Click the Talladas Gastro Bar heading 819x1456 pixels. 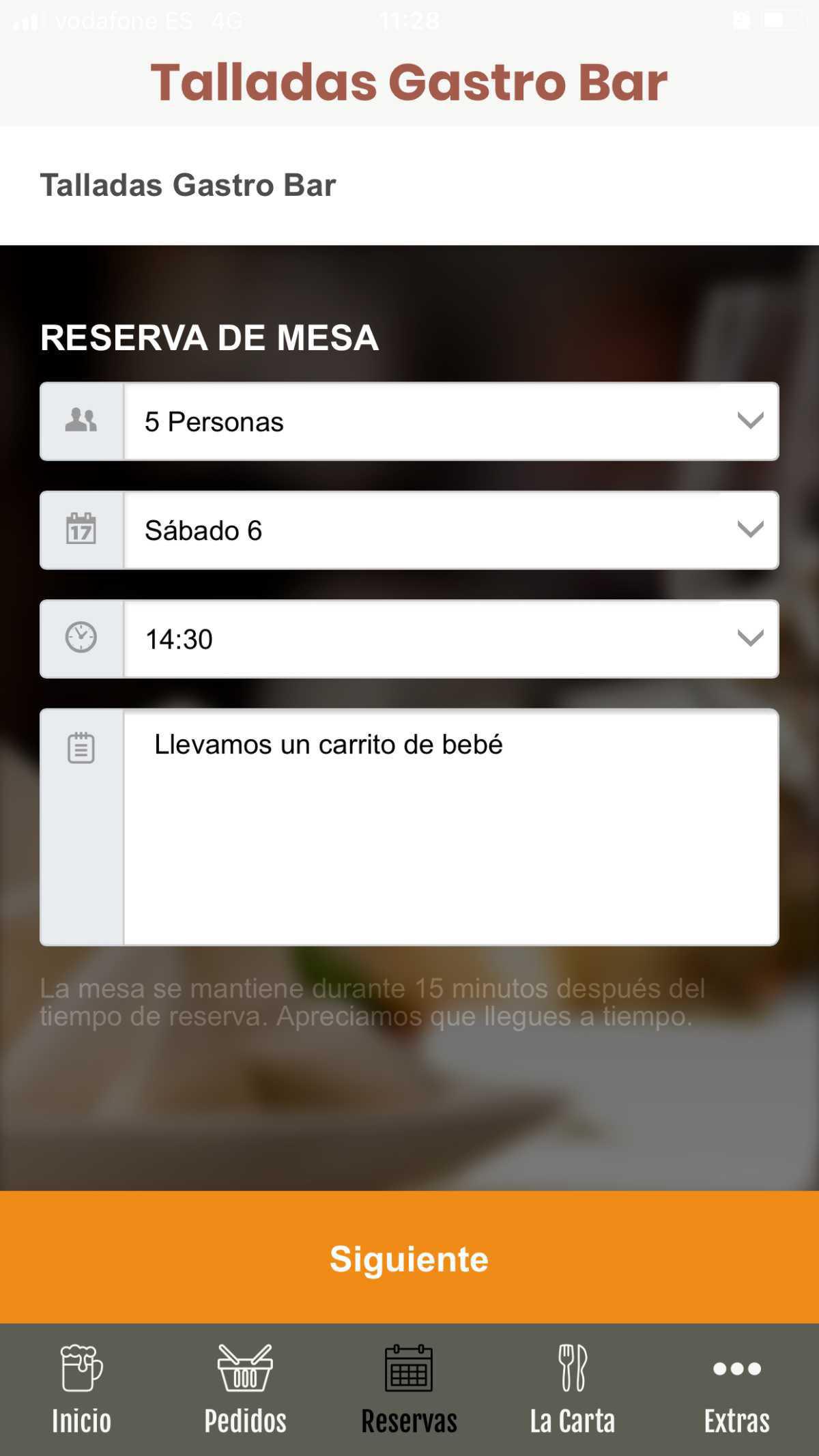[409, 82]
